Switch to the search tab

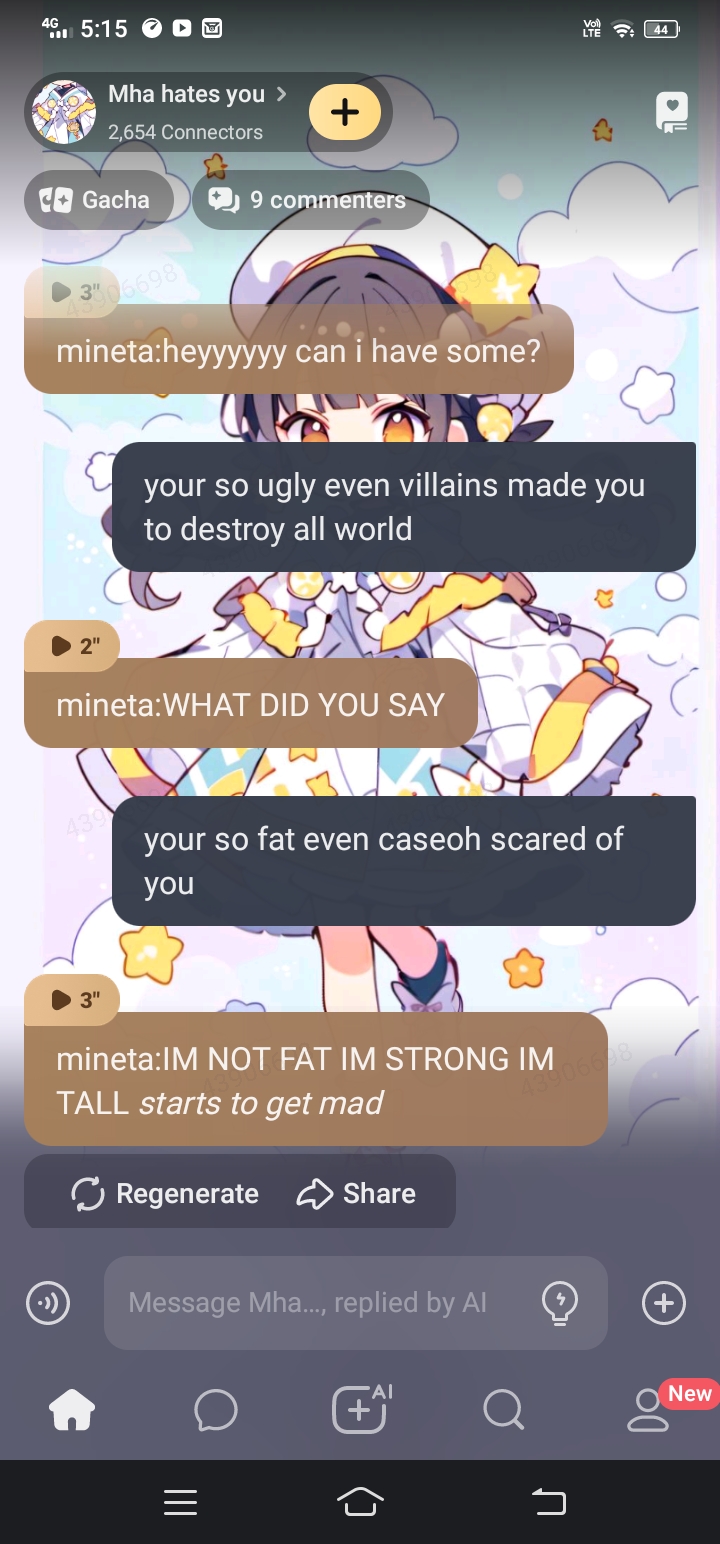tap(503, 1411)
